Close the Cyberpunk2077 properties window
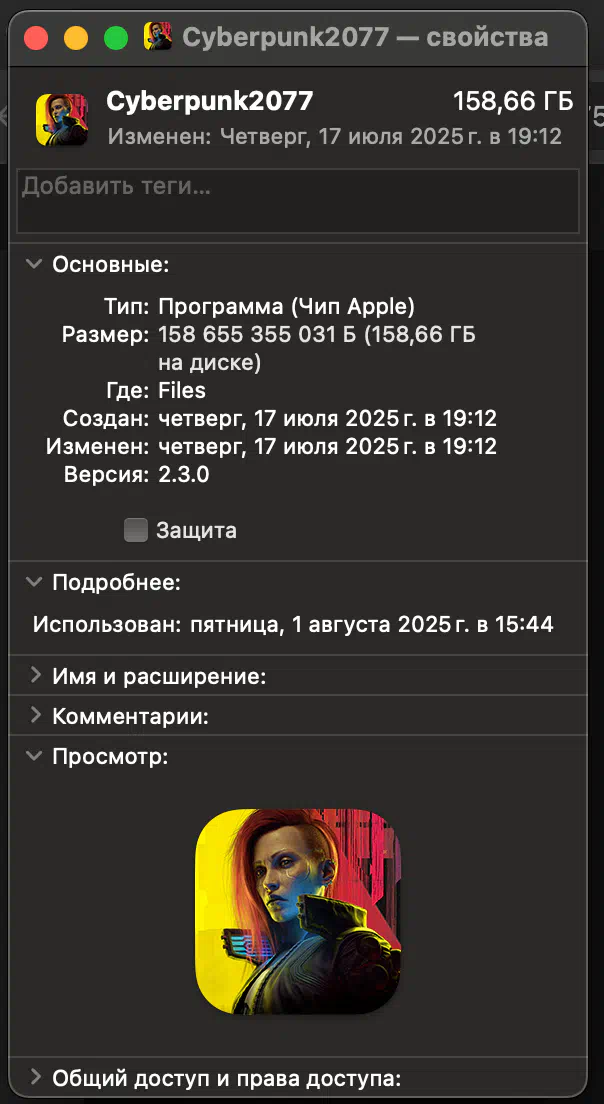The image size is (604, 1104). [x=35, y=37]
